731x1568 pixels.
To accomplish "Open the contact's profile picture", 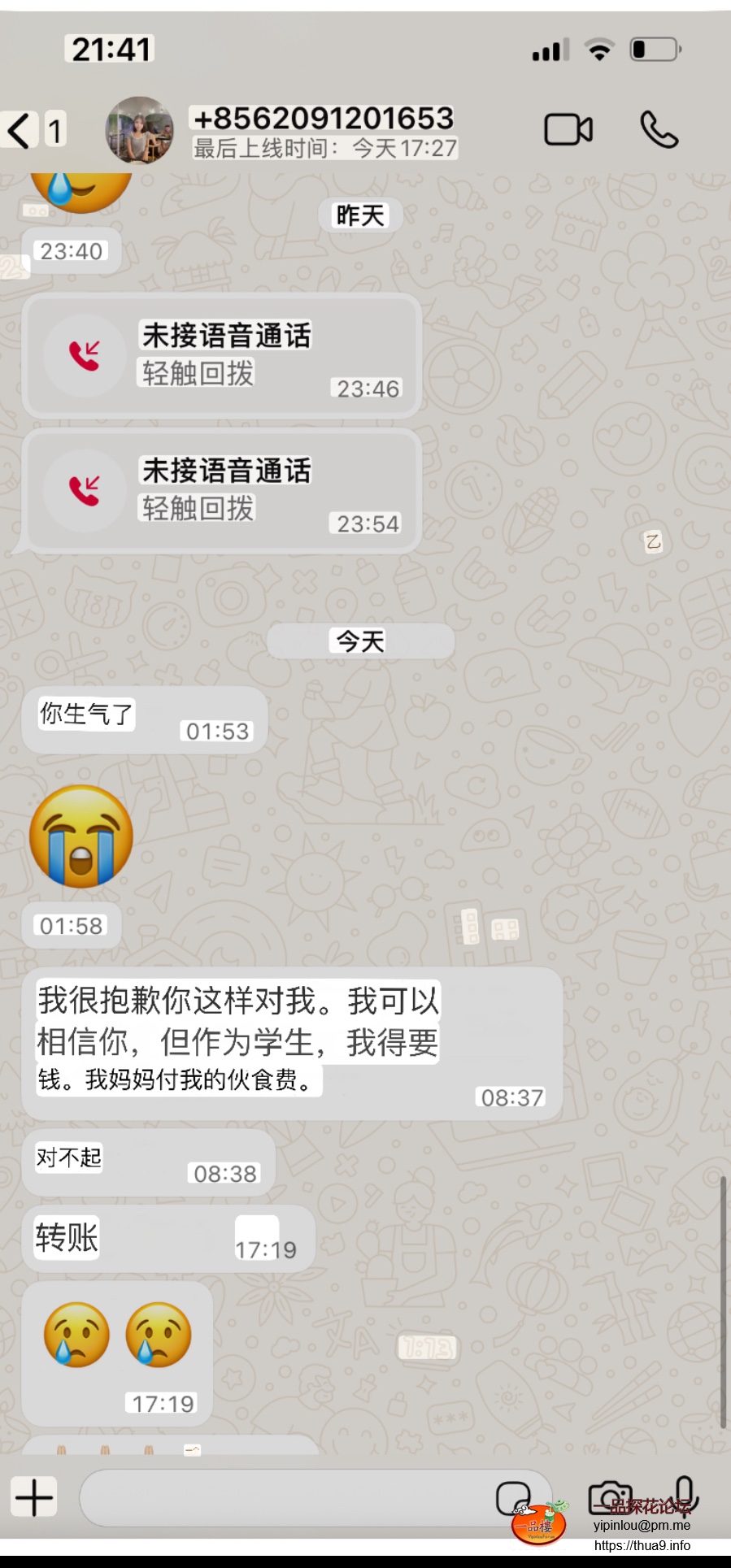I will point(140,130).
